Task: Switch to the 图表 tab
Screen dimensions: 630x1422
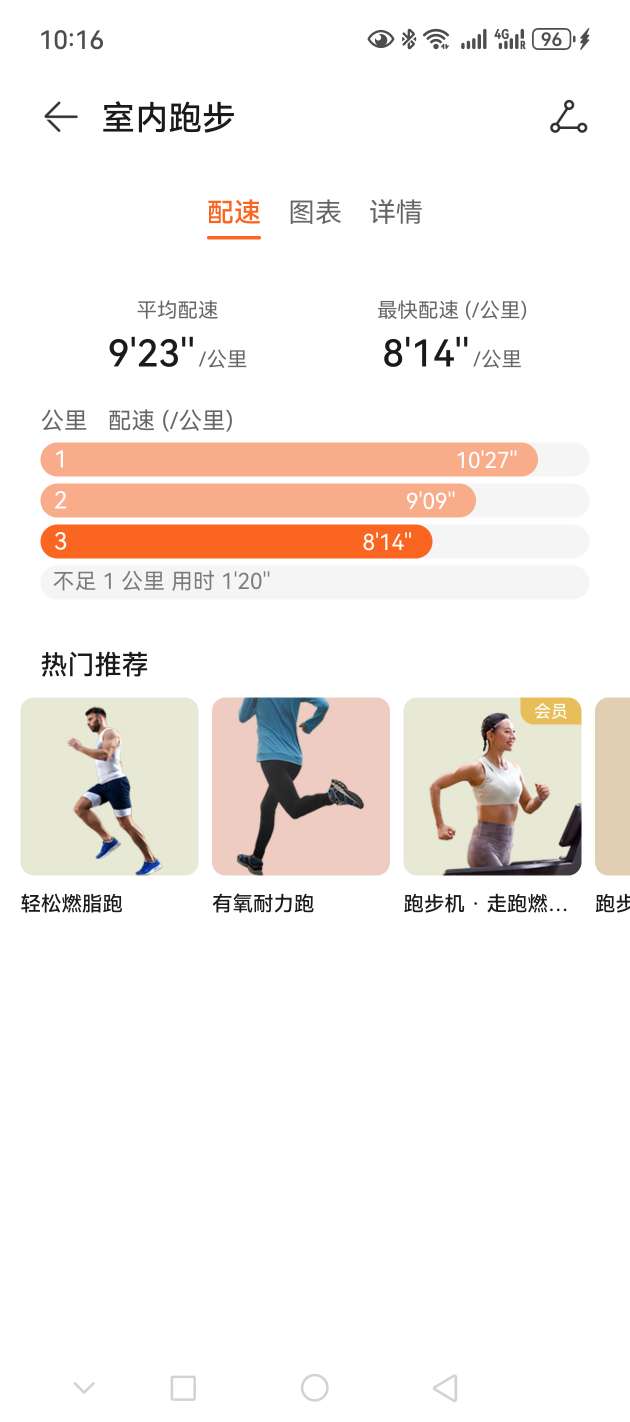Action: coord(315,212)
